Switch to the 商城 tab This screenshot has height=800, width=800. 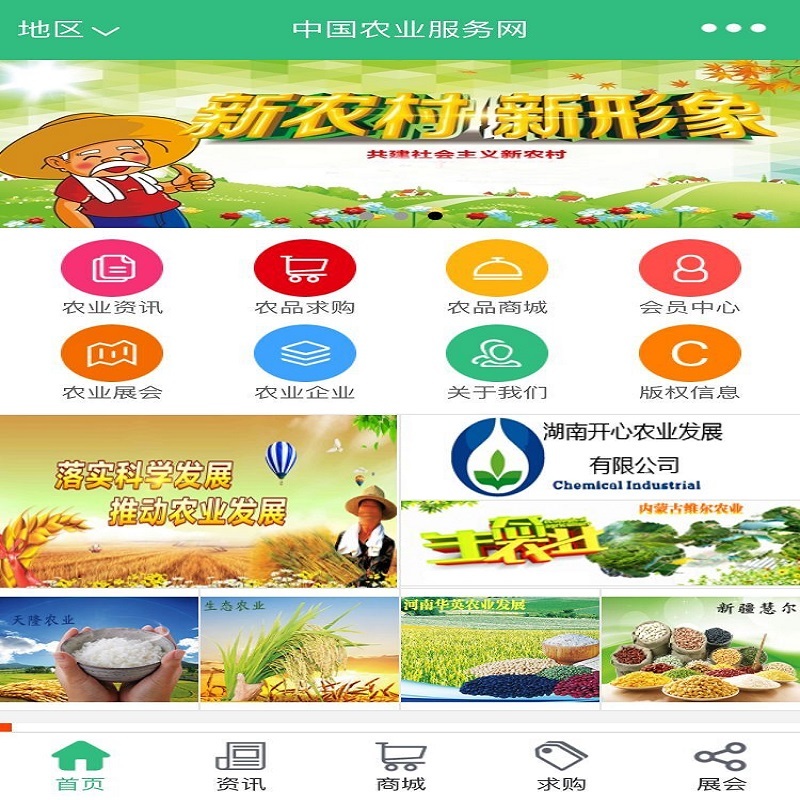(401, 766)
